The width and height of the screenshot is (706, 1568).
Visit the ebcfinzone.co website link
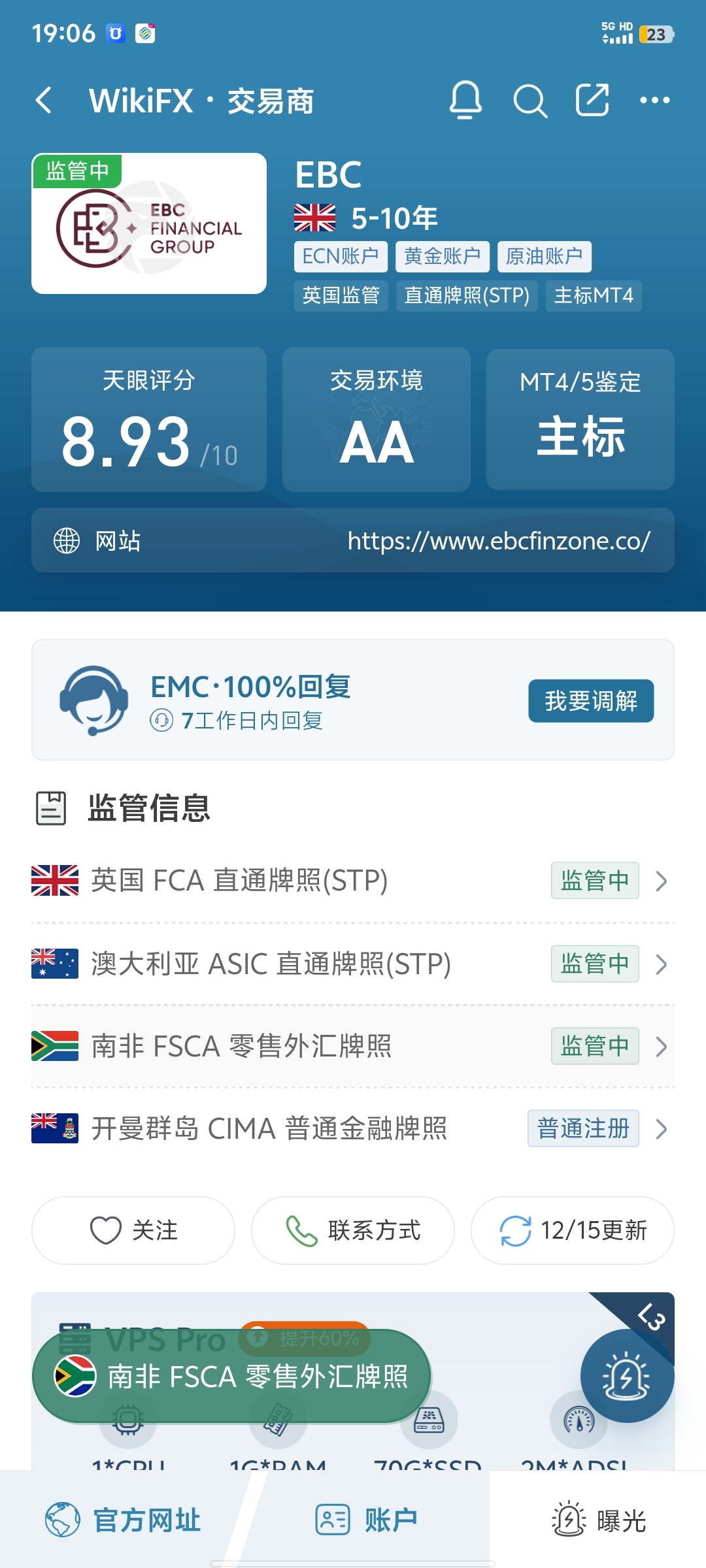[498, 541]
